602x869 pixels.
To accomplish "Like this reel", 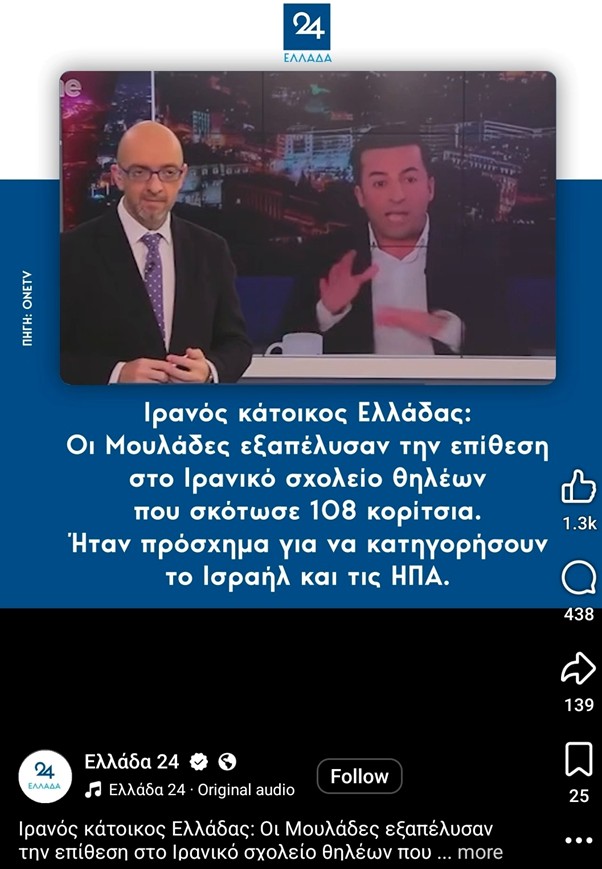I will tap(578, 488).
